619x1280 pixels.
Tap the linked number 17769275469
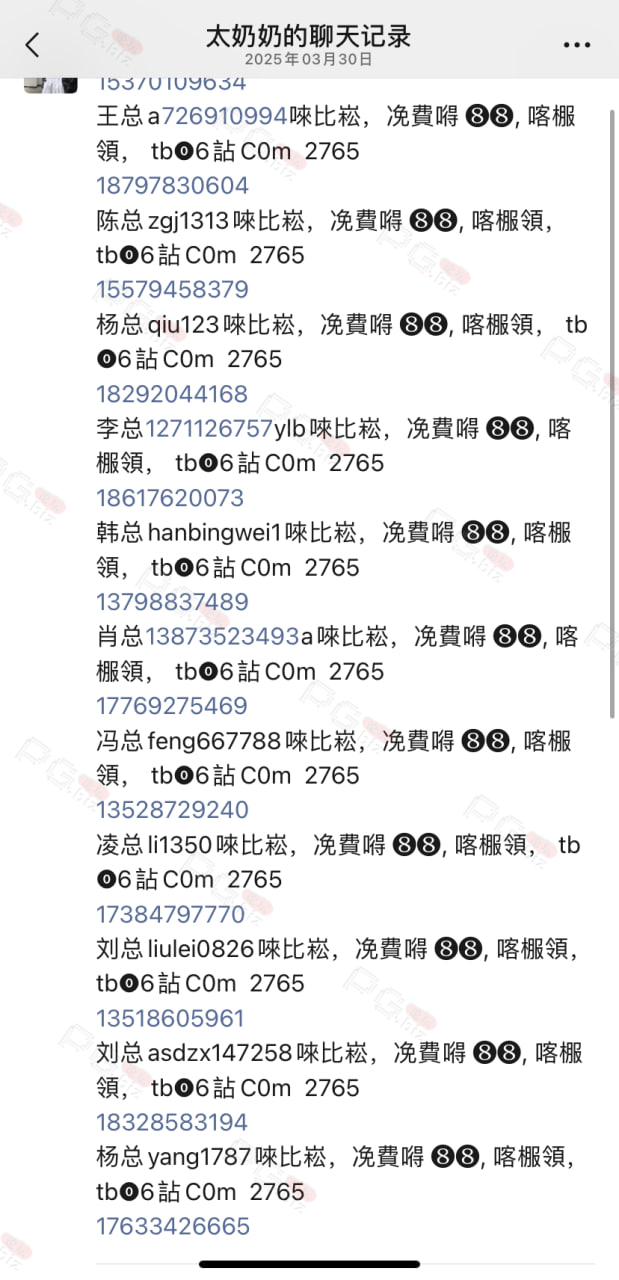tap(172, 706)
